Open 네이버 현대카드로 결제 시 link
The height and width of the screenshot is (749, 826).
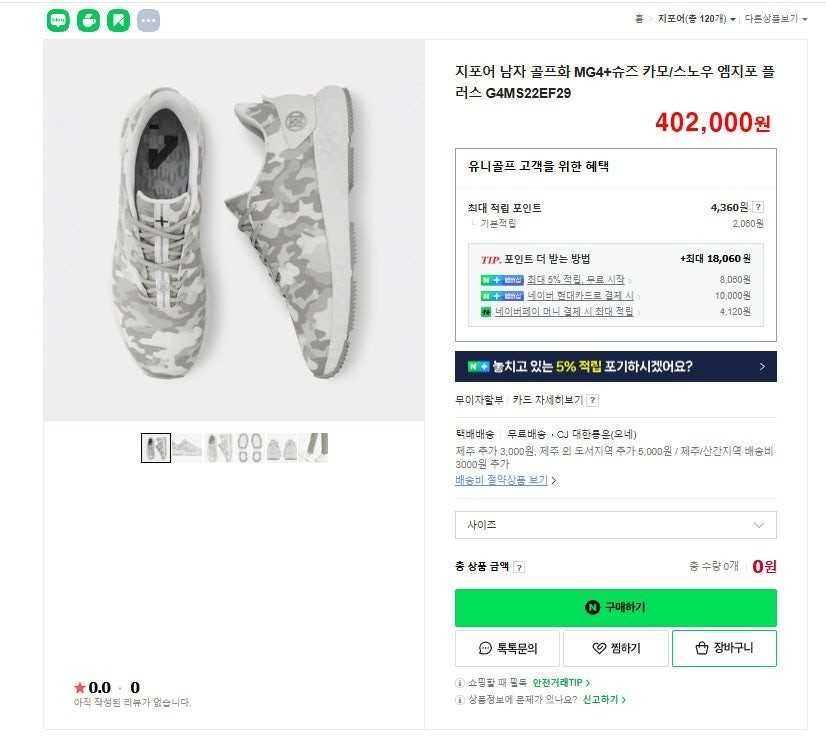(x=580, y=296)
